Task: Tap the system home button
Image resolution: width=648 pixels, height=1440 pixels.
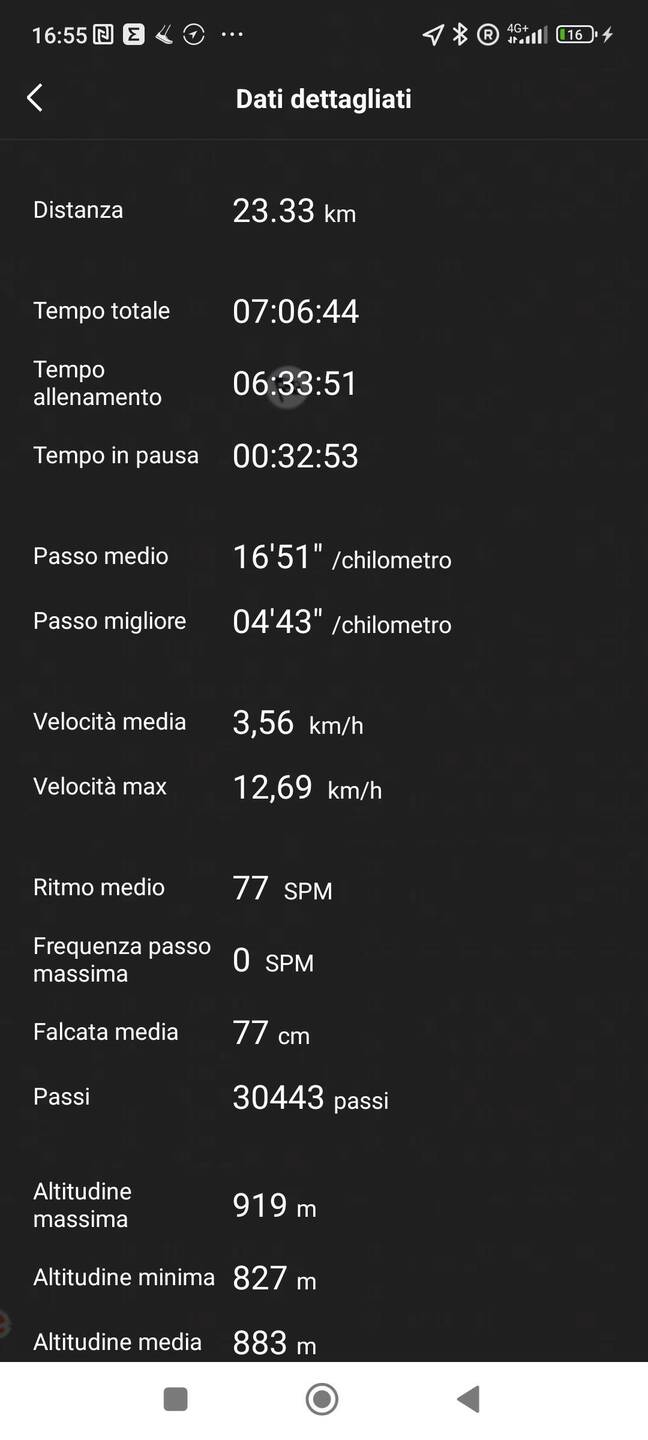Action: coord(322,1399)
